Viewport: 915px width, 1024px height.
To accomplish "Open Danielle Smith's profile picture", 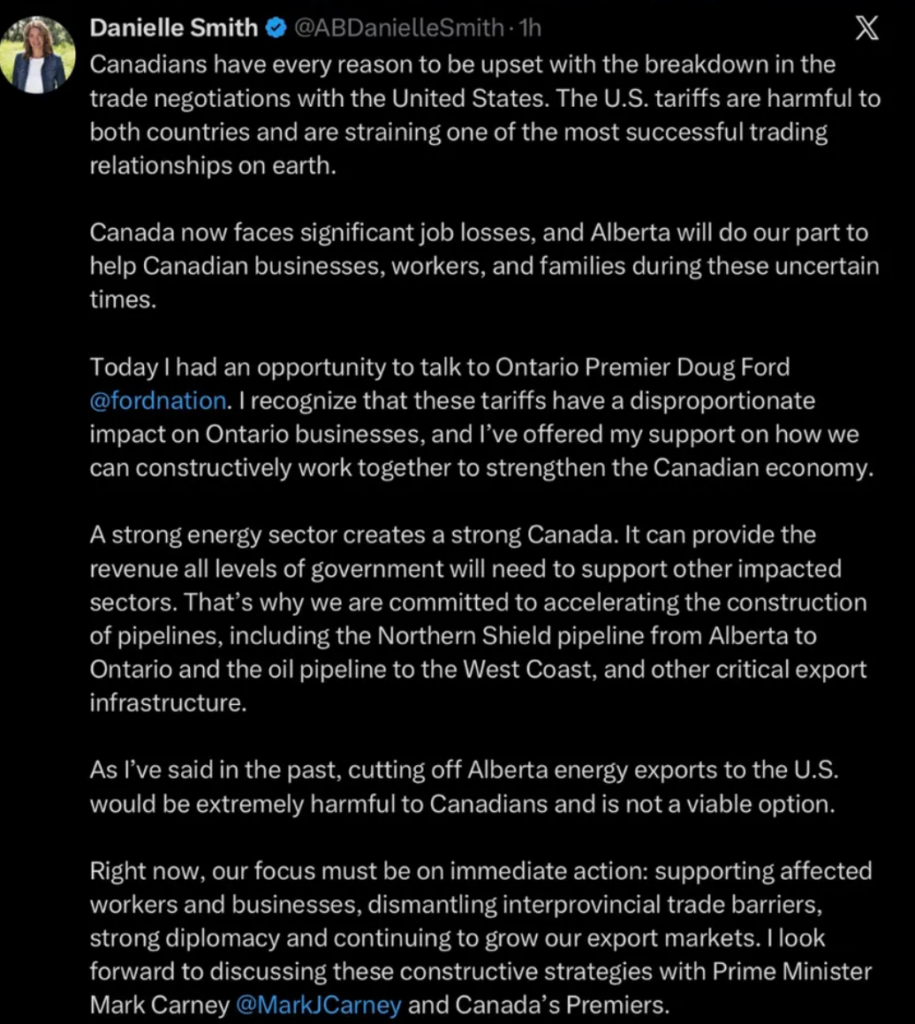I will click(x=37, y=55).
